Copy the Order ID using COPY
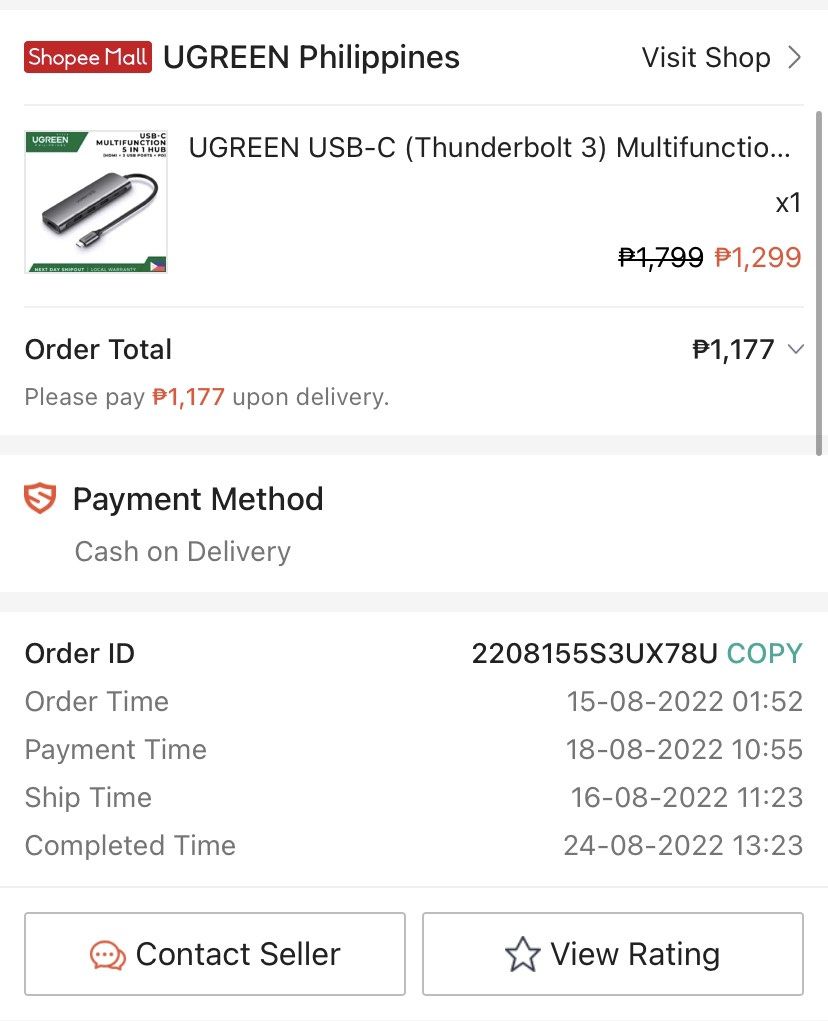 pyautogui.click(x=764, y=653)
